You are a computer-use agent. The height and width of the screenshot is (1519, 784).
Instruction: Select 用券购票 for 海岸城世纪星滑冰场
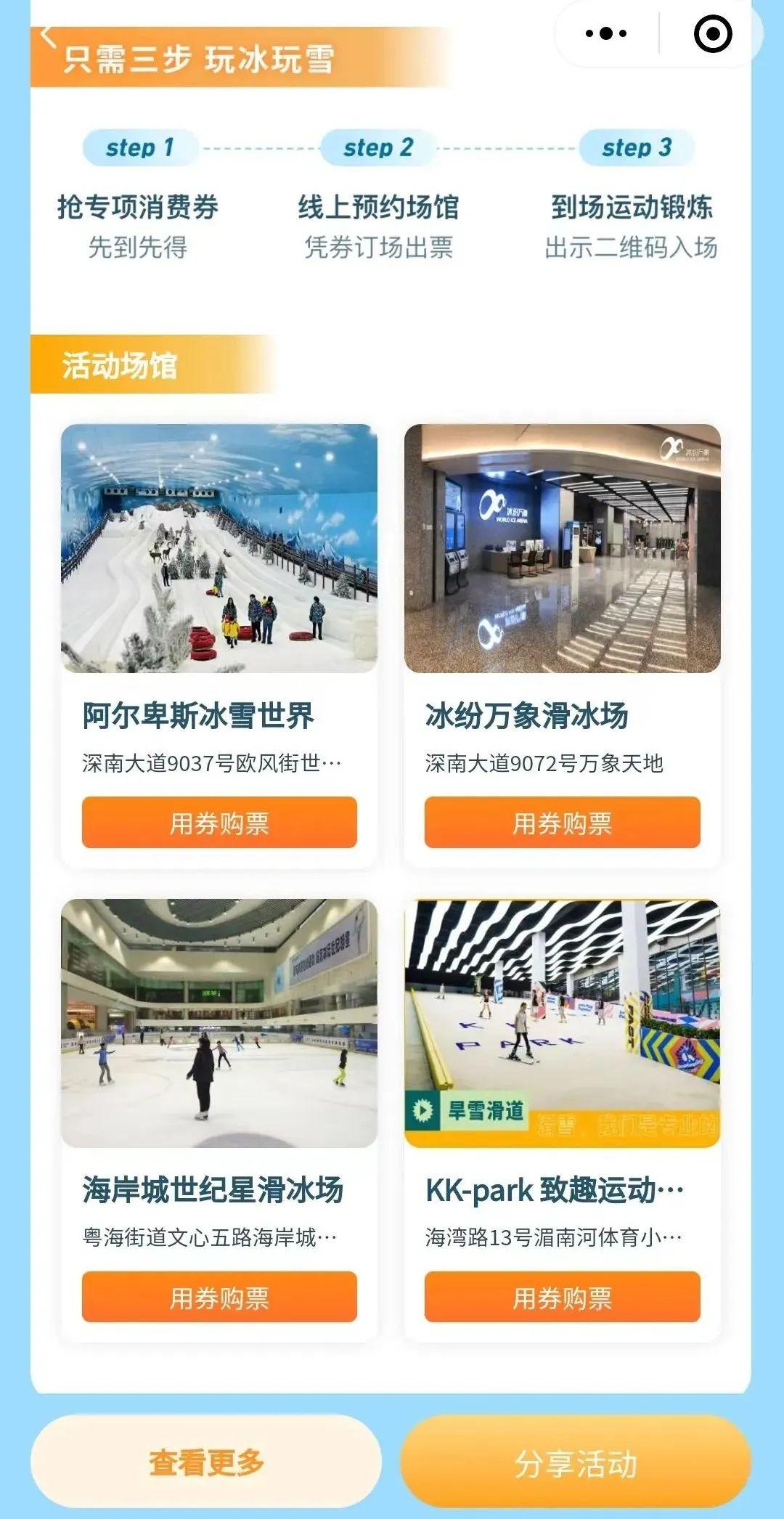(219, 1297)
